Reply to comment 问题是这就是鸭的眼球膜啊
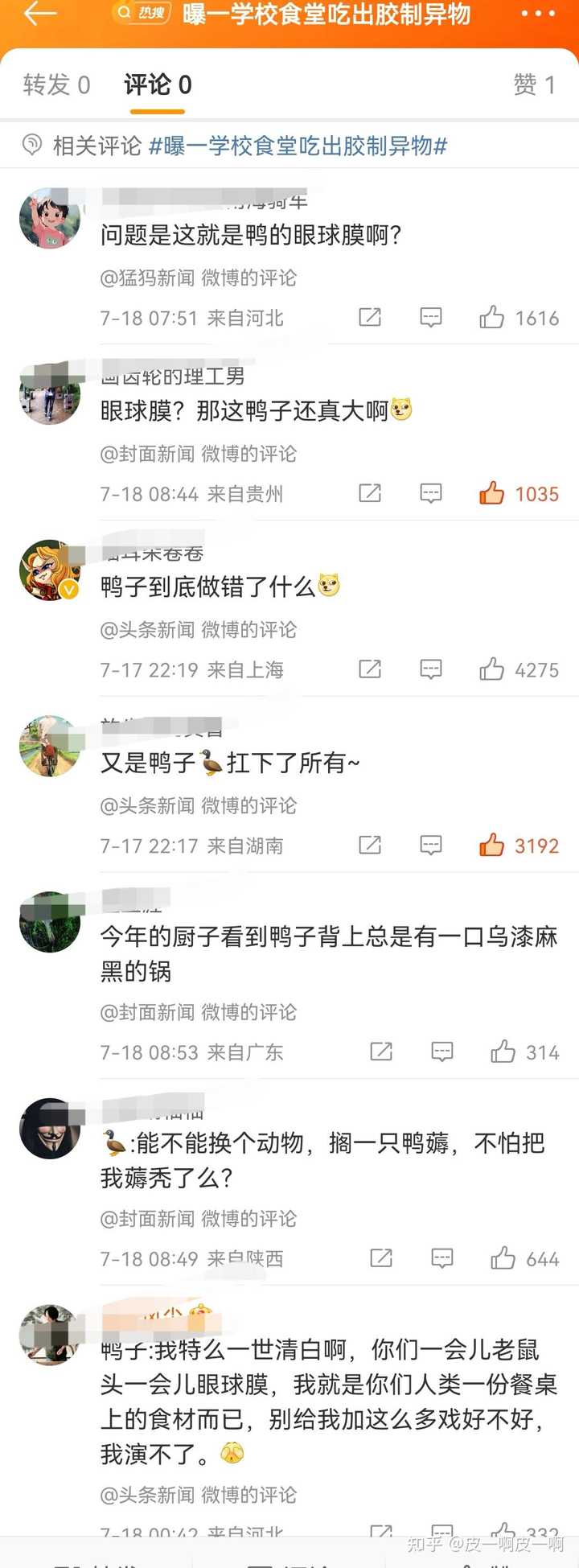 pos(431,318)
